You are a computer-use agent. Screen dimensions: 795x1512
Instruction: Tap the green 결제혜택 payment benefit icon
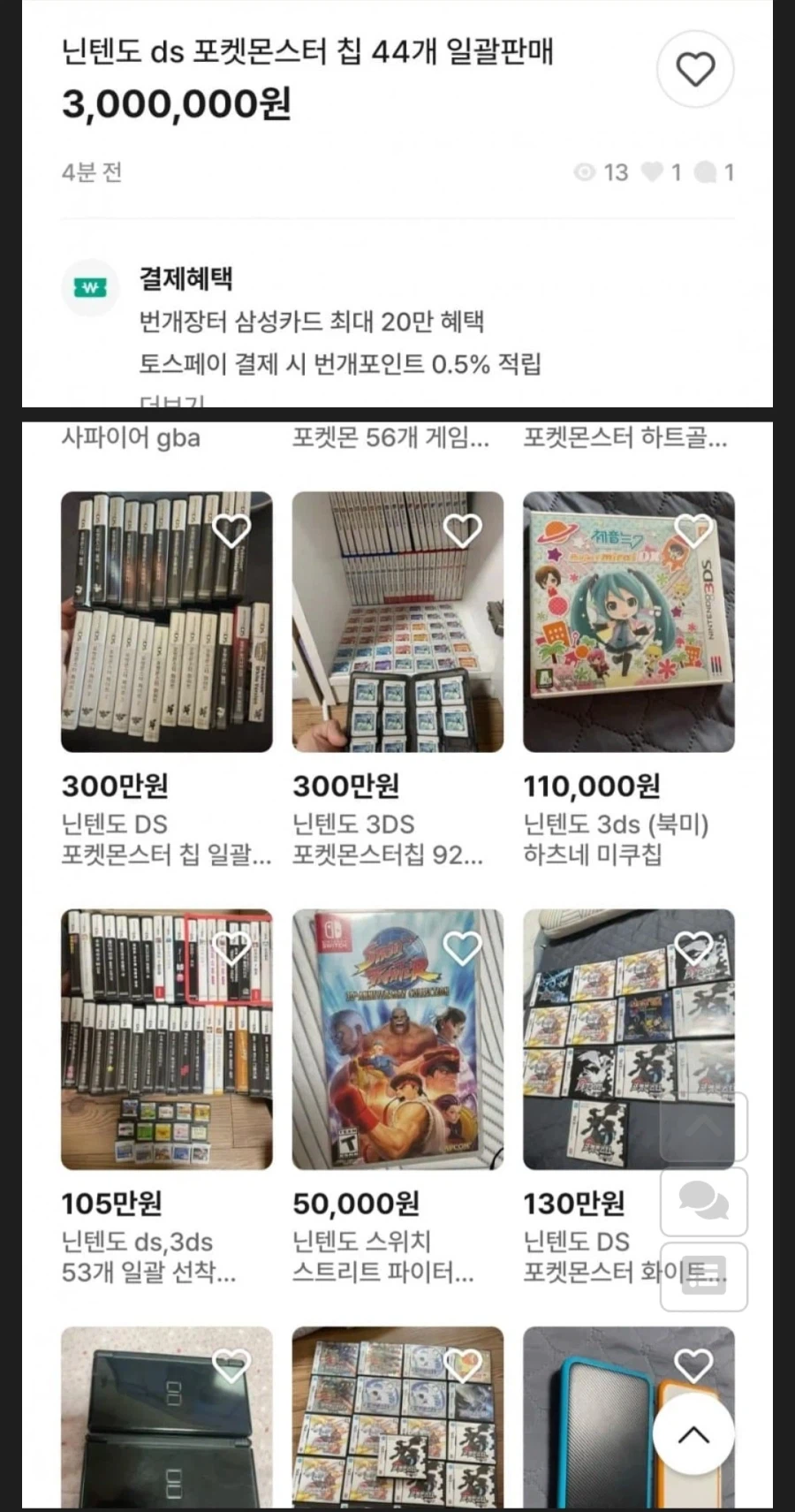coord(89,288)
